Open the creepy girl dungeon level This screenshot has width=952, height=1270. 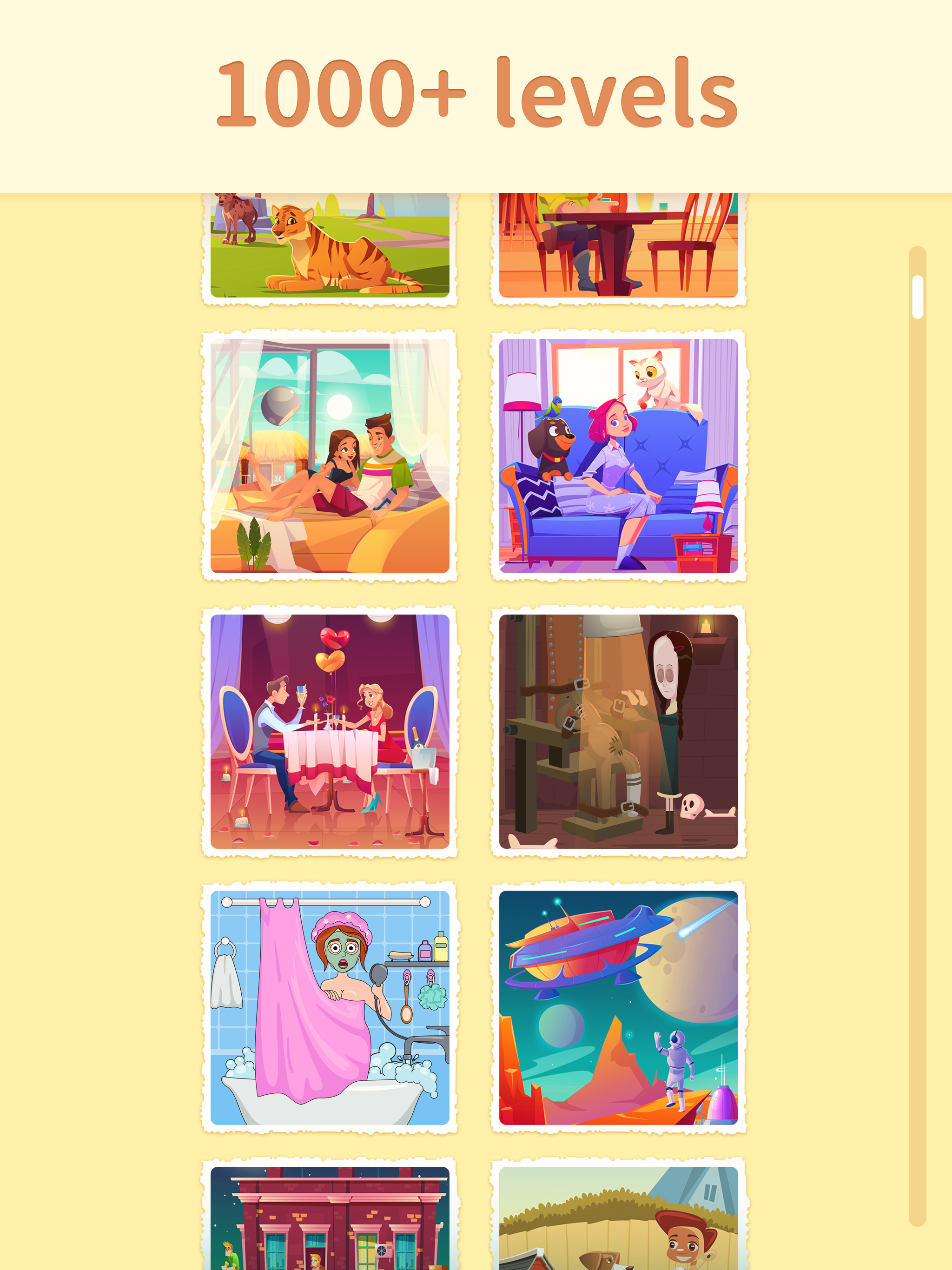[618, 731]
